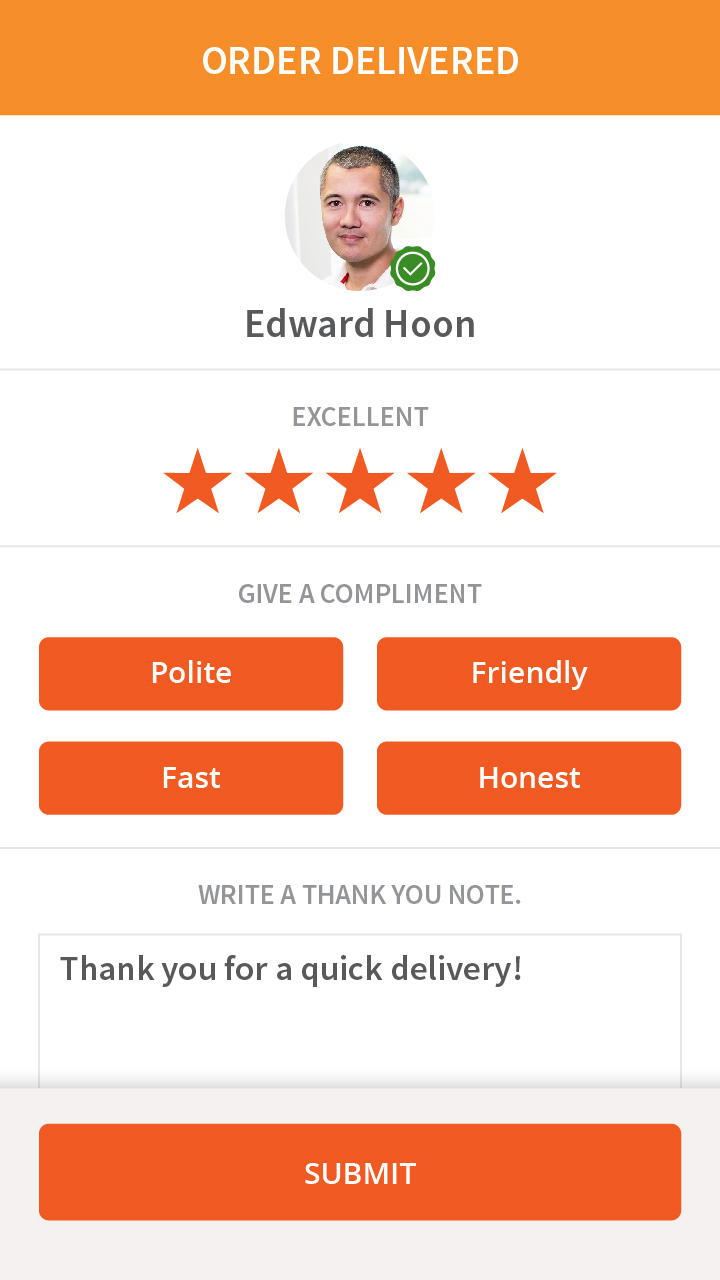The image size is (720, 1280).
Task: Edit the thank you note text box
Action: tap(360, 1010)
